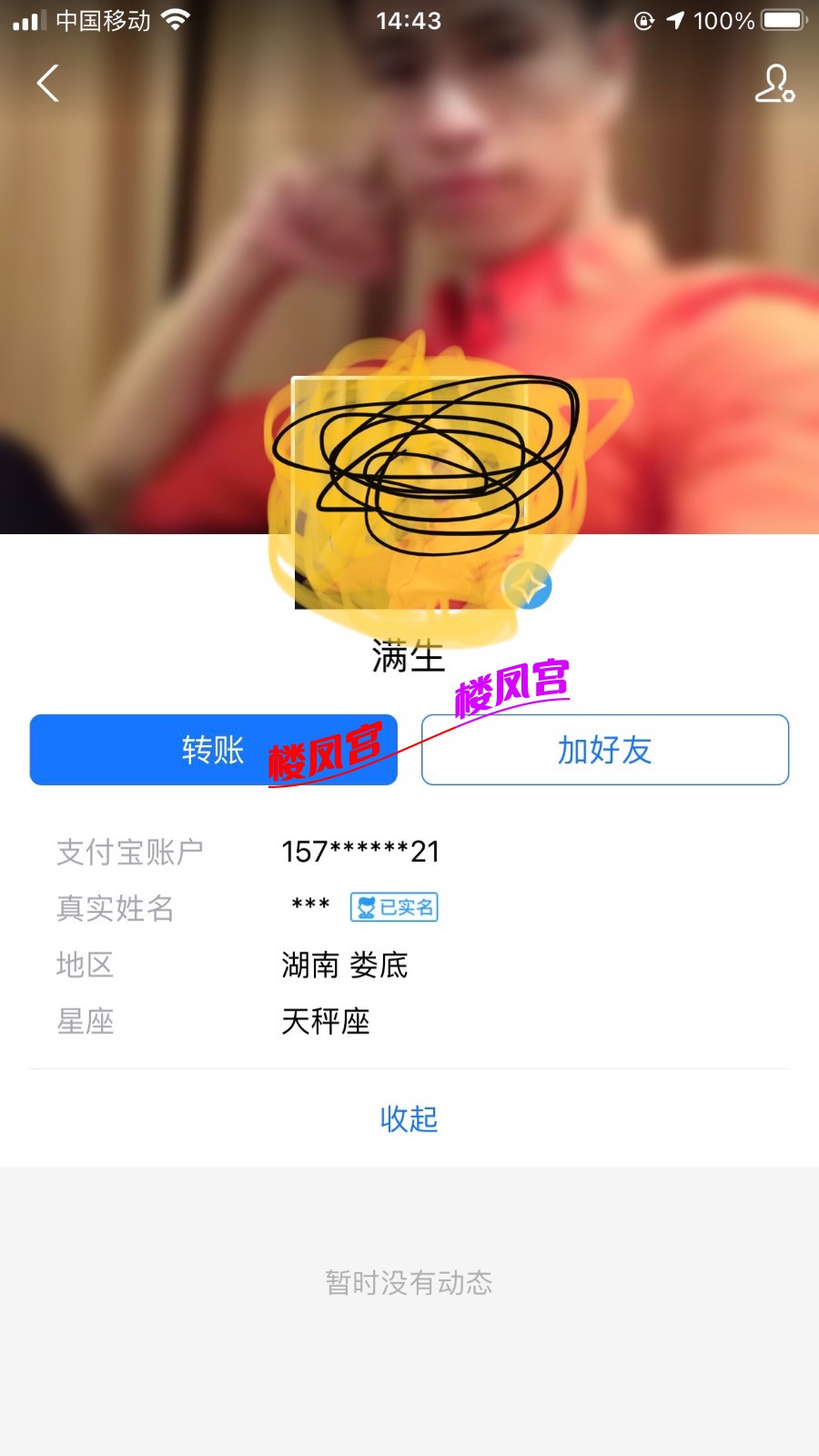
Task: Go back using the top-left arrow
Action: (48, 84)
